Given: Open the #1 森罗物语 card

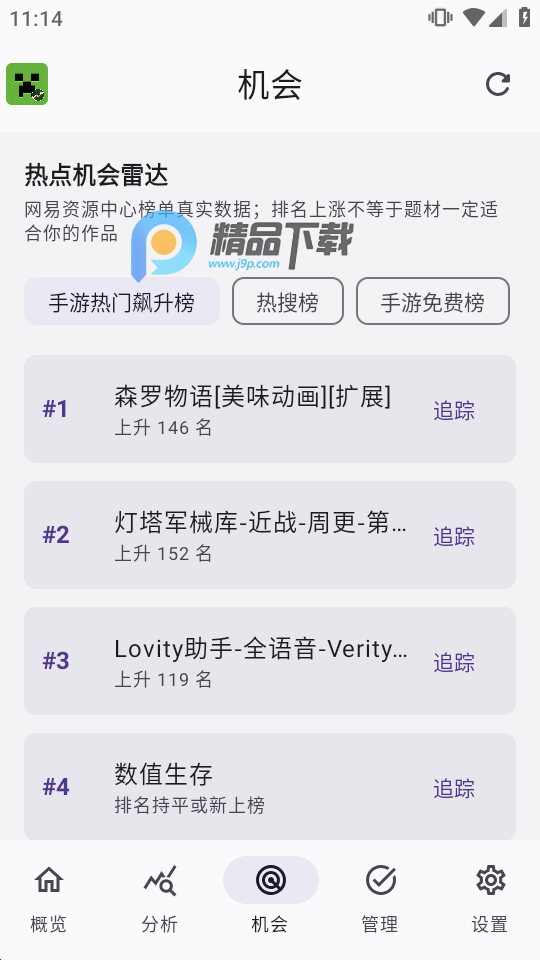Looking at the screenshot, I should click(270, 409).
